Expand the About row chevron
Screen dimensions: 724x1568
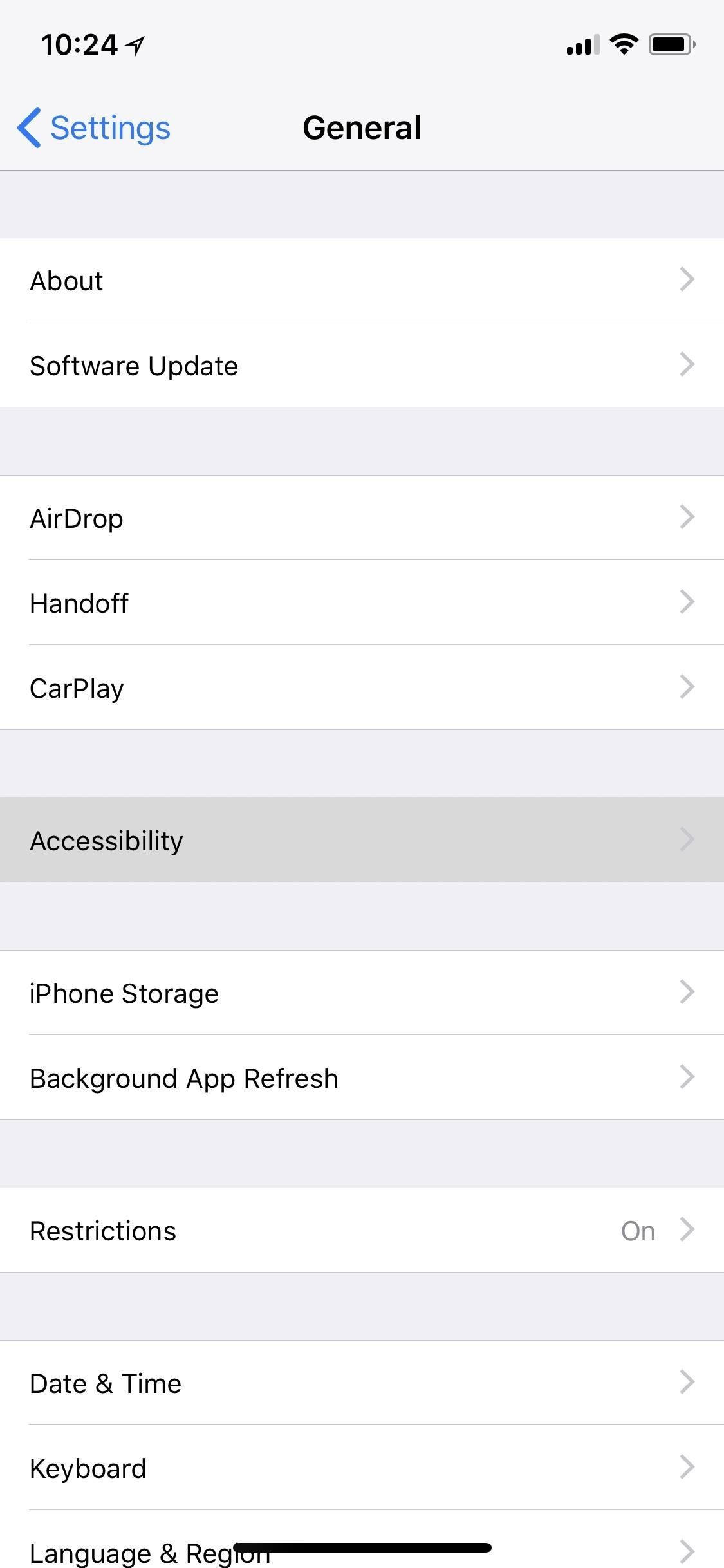click(689, 279)
